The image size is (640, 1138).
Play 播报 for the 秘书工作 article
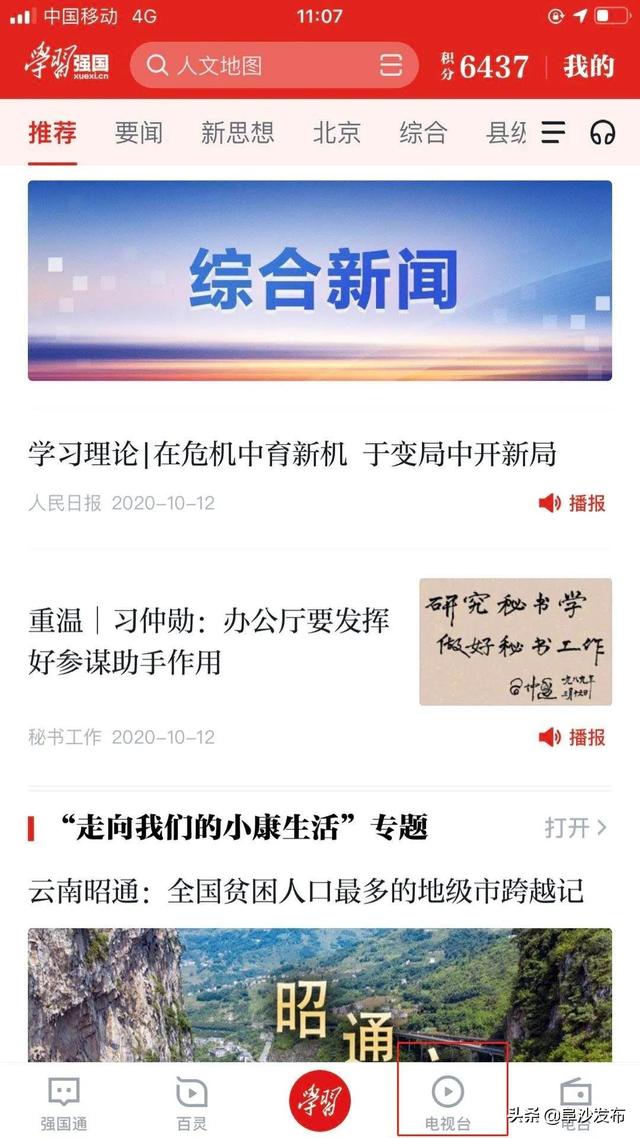573,737
